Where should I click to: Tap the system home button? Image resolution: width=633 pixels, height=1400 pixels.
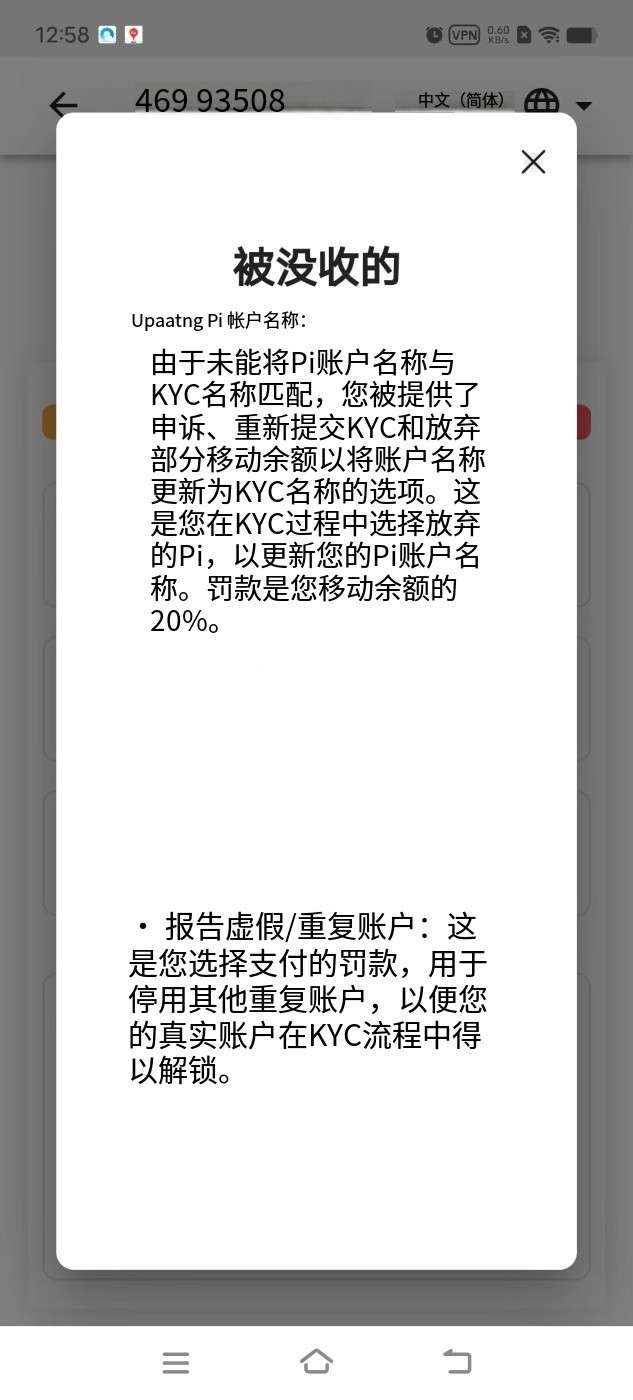(316, 1361)
